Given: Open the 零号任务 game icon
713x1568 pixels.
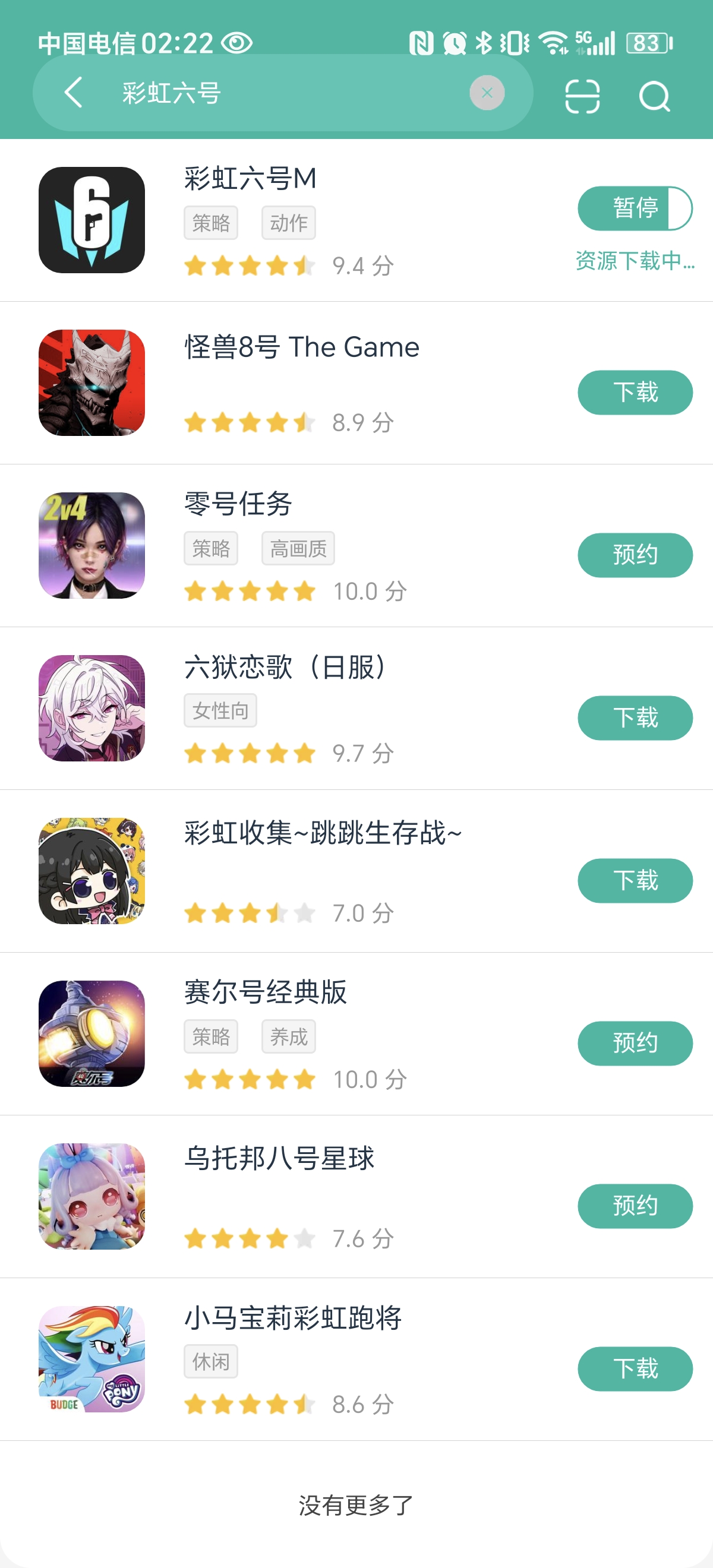Looking at the screenshot, I should click(x=92, y=546).
